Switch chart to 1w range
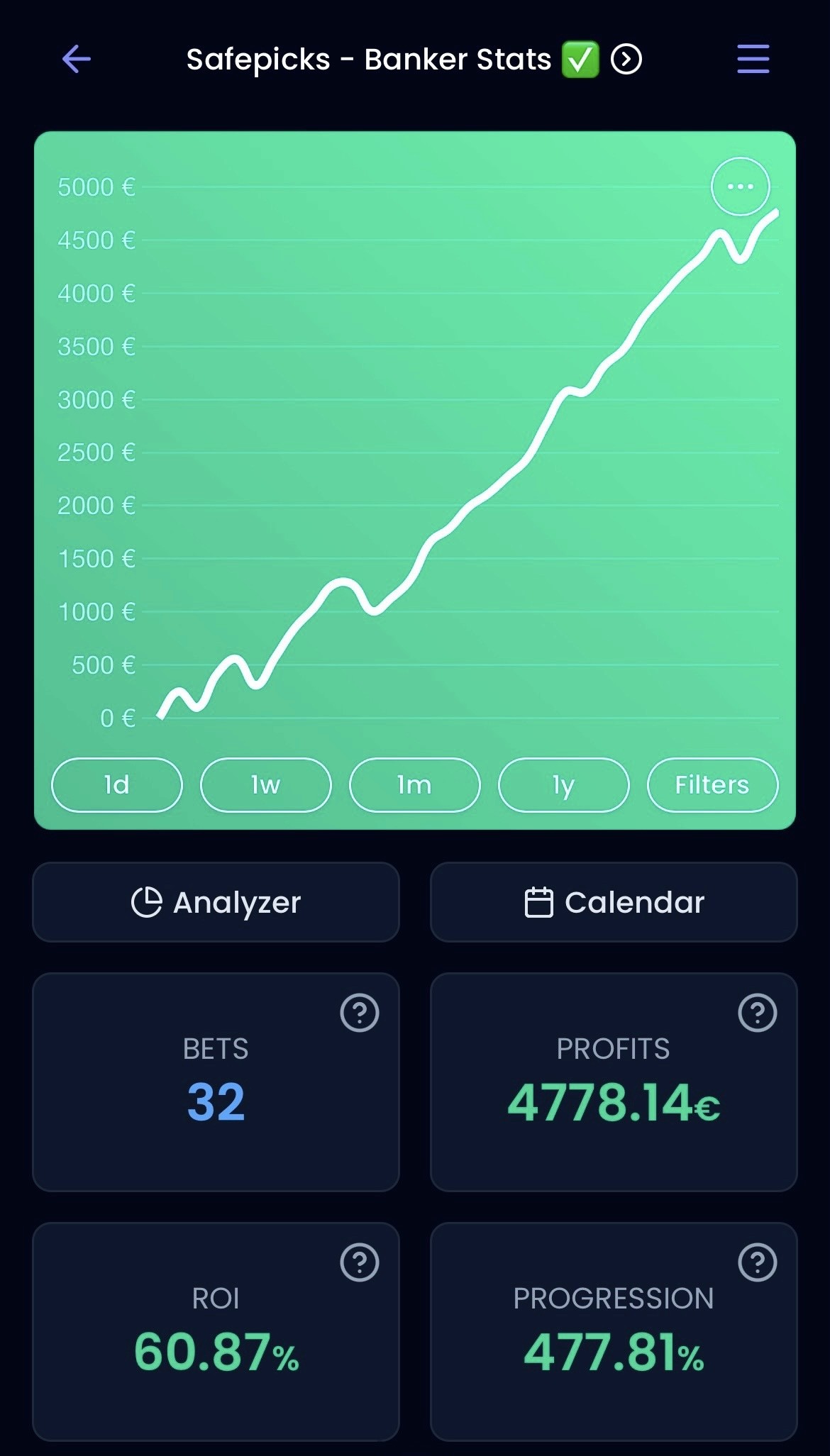The width and height of the screenshot is (830, 1456). click(x=266, y=784)
